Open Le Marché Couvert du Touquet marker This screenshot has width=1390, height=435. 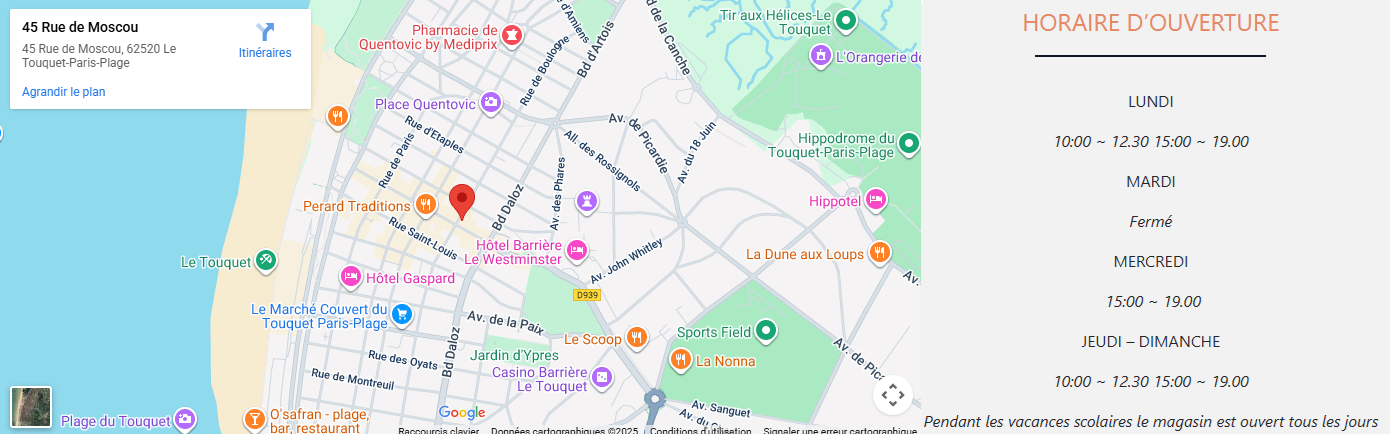402,314
